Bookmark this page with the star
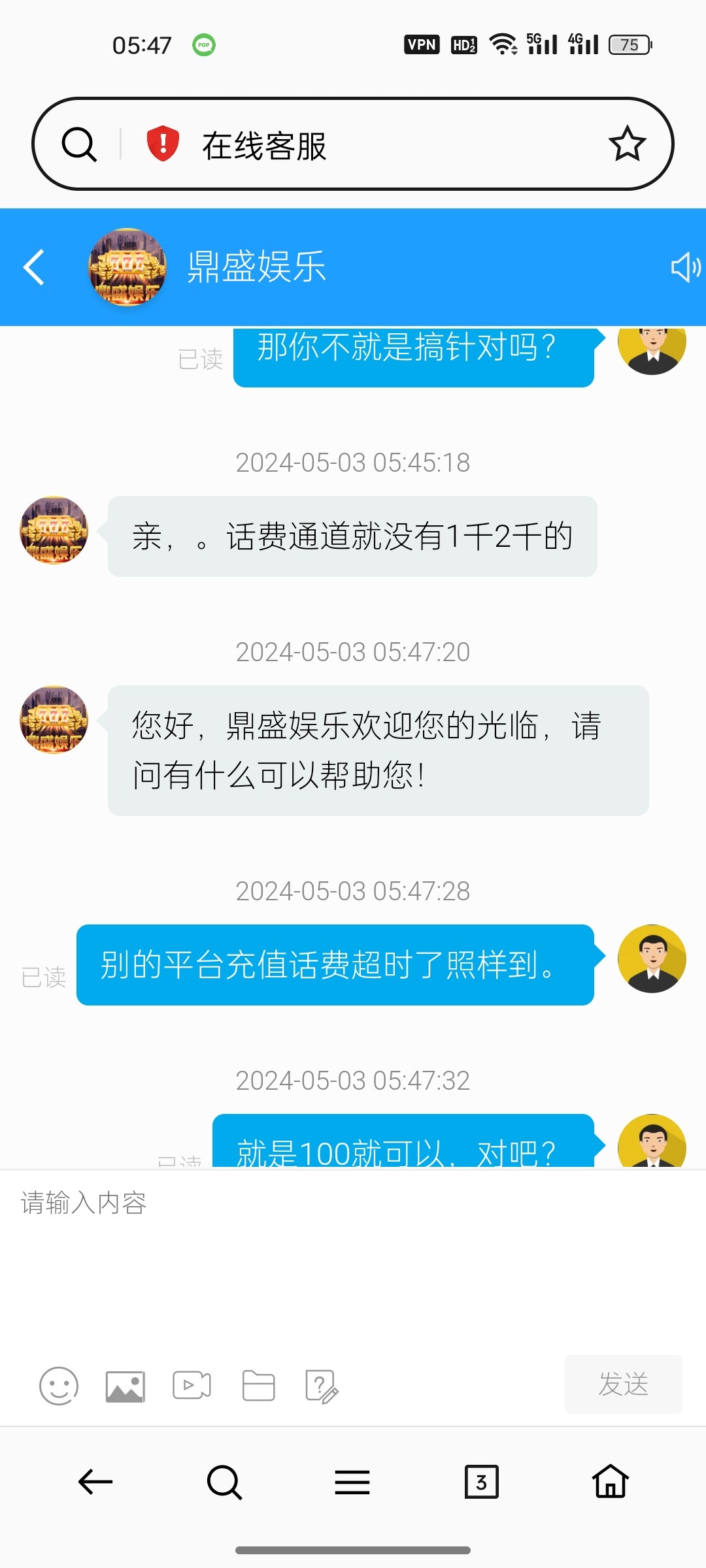706x1568 pixels. pyautogui.click(x=627, y=144)
